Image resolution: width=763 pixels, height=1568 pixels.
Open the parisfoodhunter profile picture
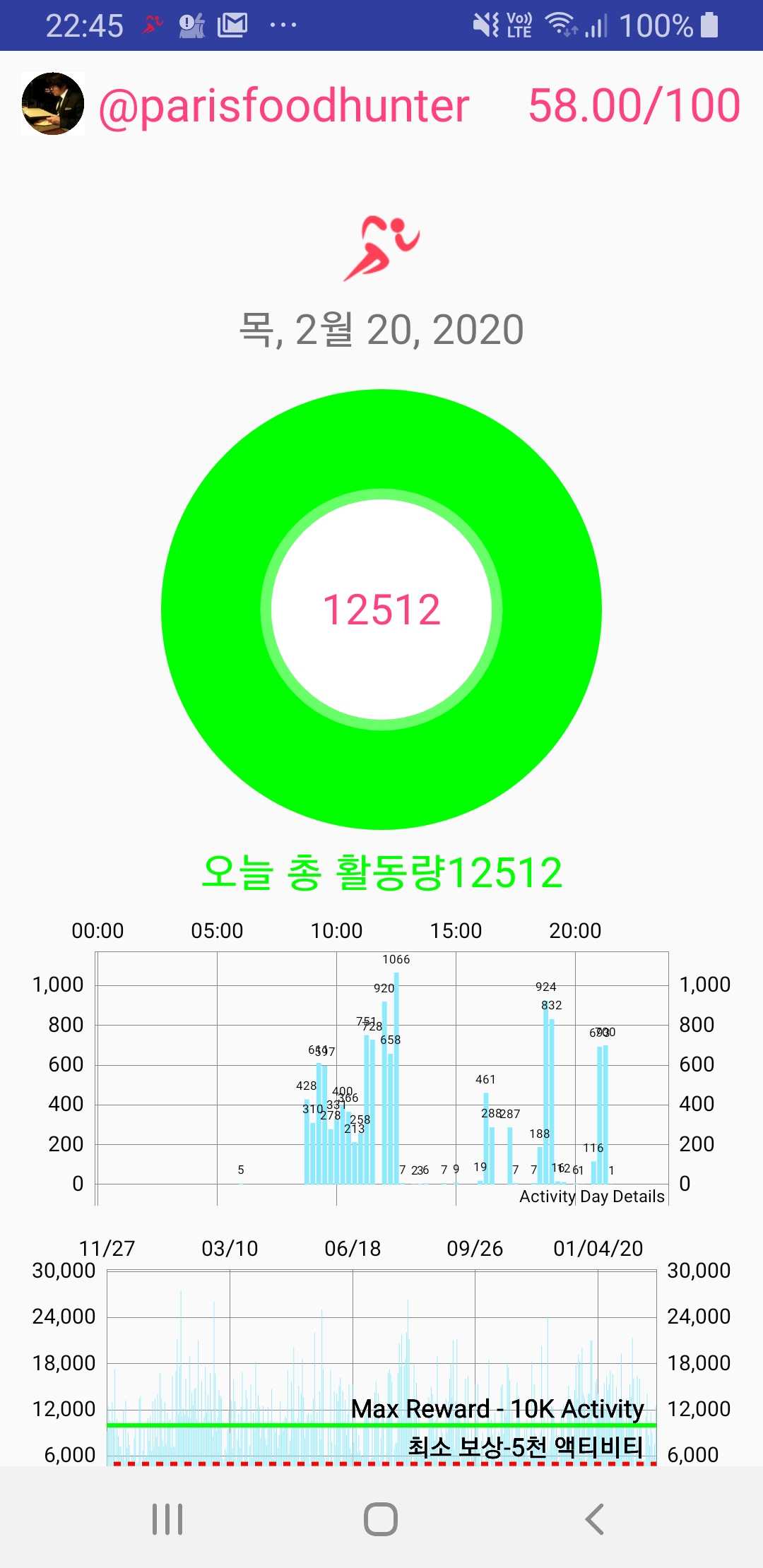click(53, 104)
